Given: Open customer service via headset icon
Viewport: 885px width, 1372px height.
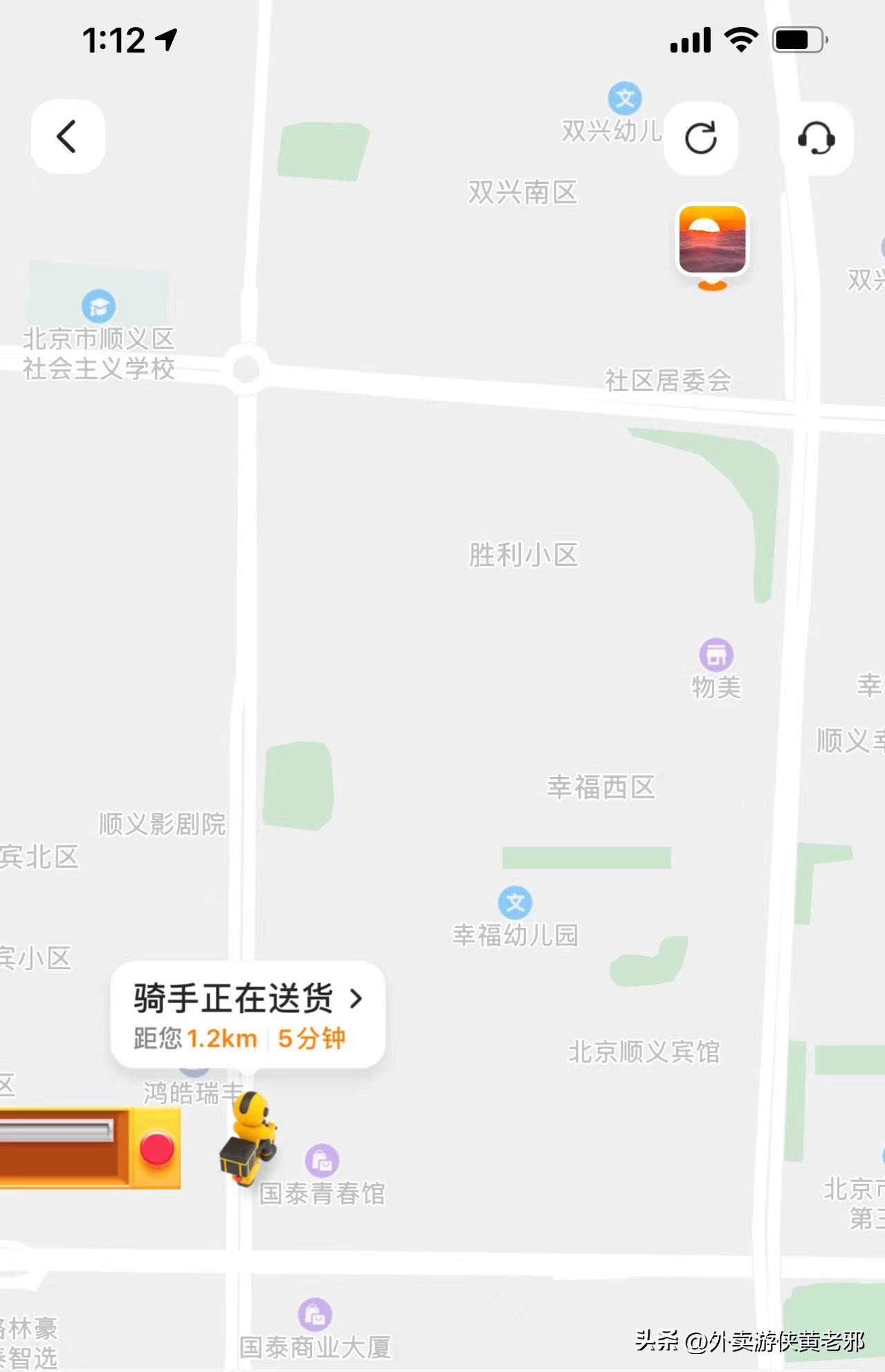Looking at the screenshot, I should (817, 137).
